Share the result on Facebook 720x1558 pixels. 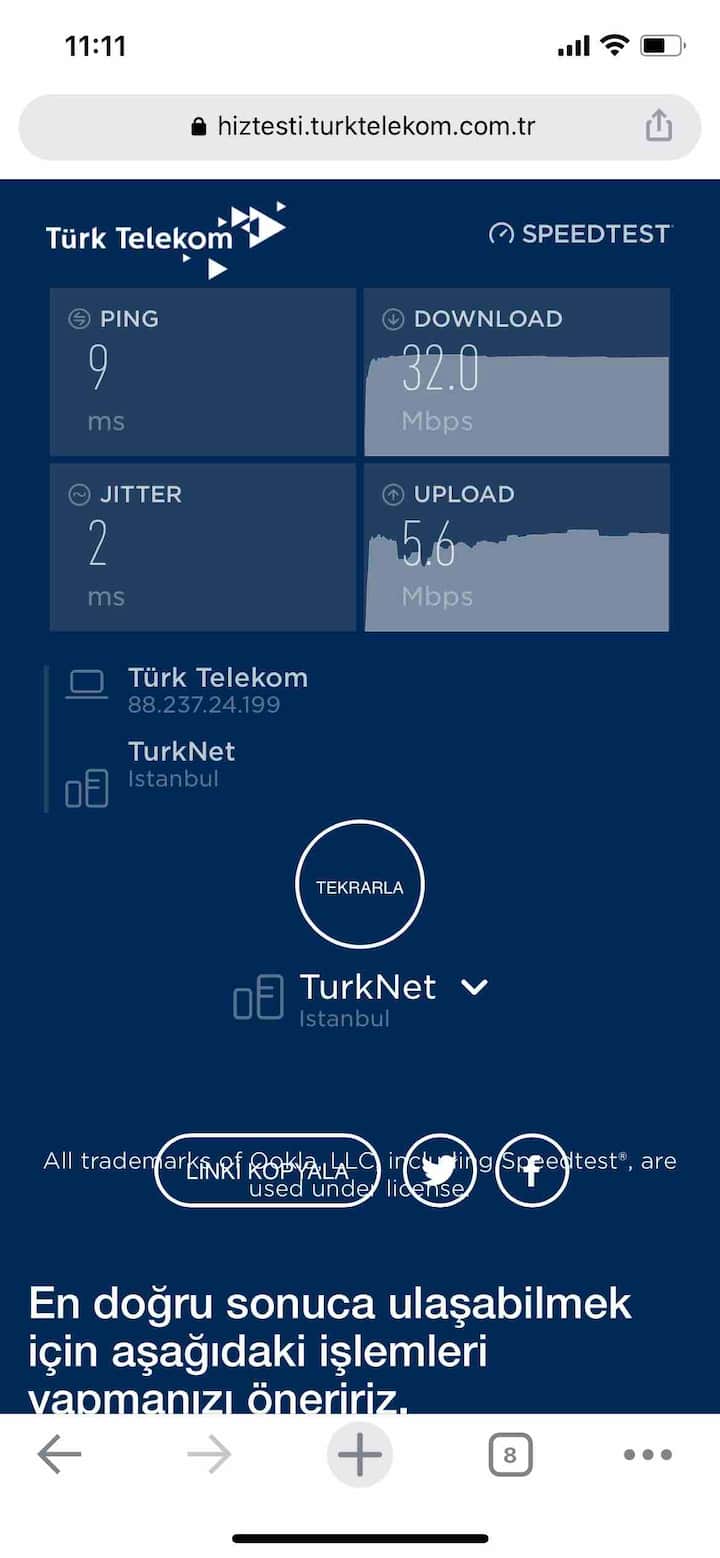pos(532,1170)
